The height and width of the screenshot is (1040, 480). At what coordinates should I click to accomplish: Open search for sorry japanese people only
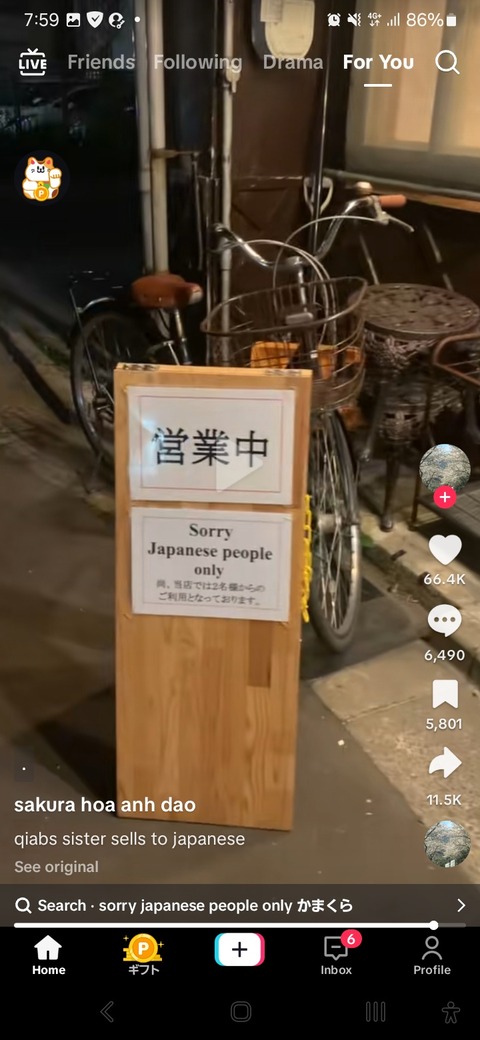[240, 905]
